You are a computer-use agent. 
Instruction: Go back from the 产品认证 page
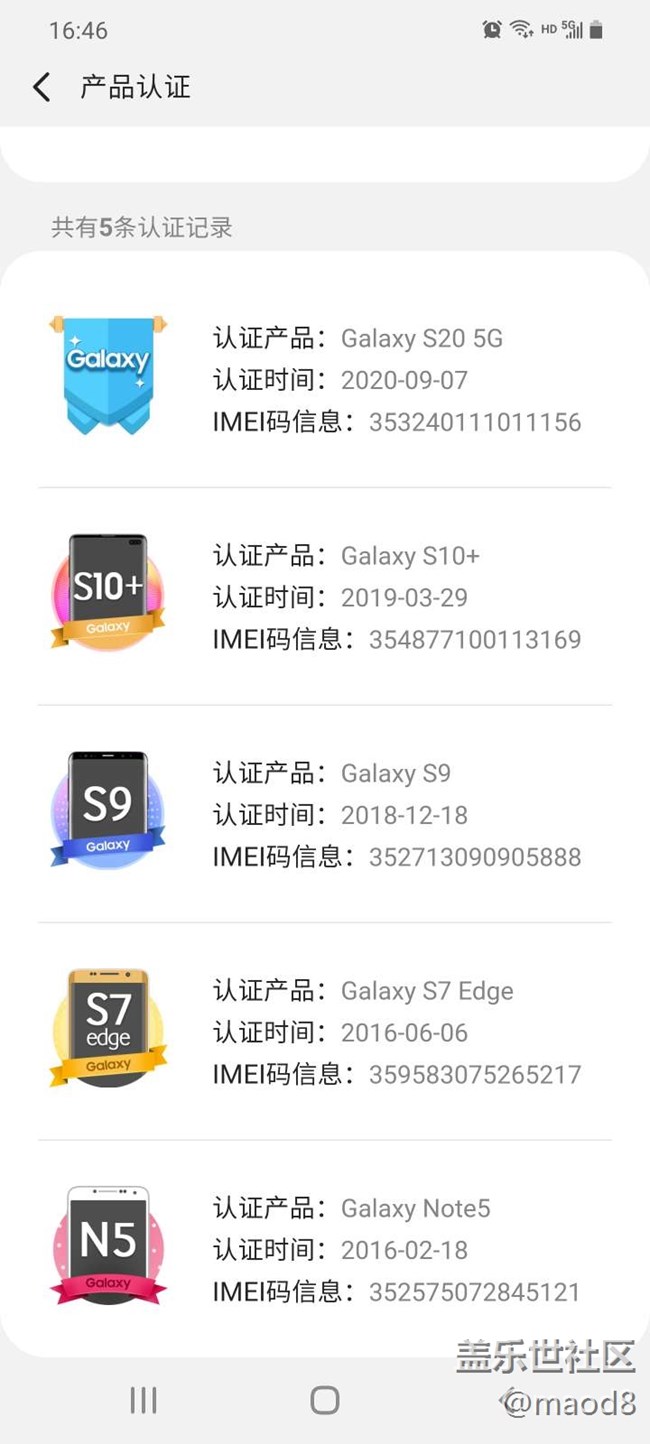[x=41, y=88]
